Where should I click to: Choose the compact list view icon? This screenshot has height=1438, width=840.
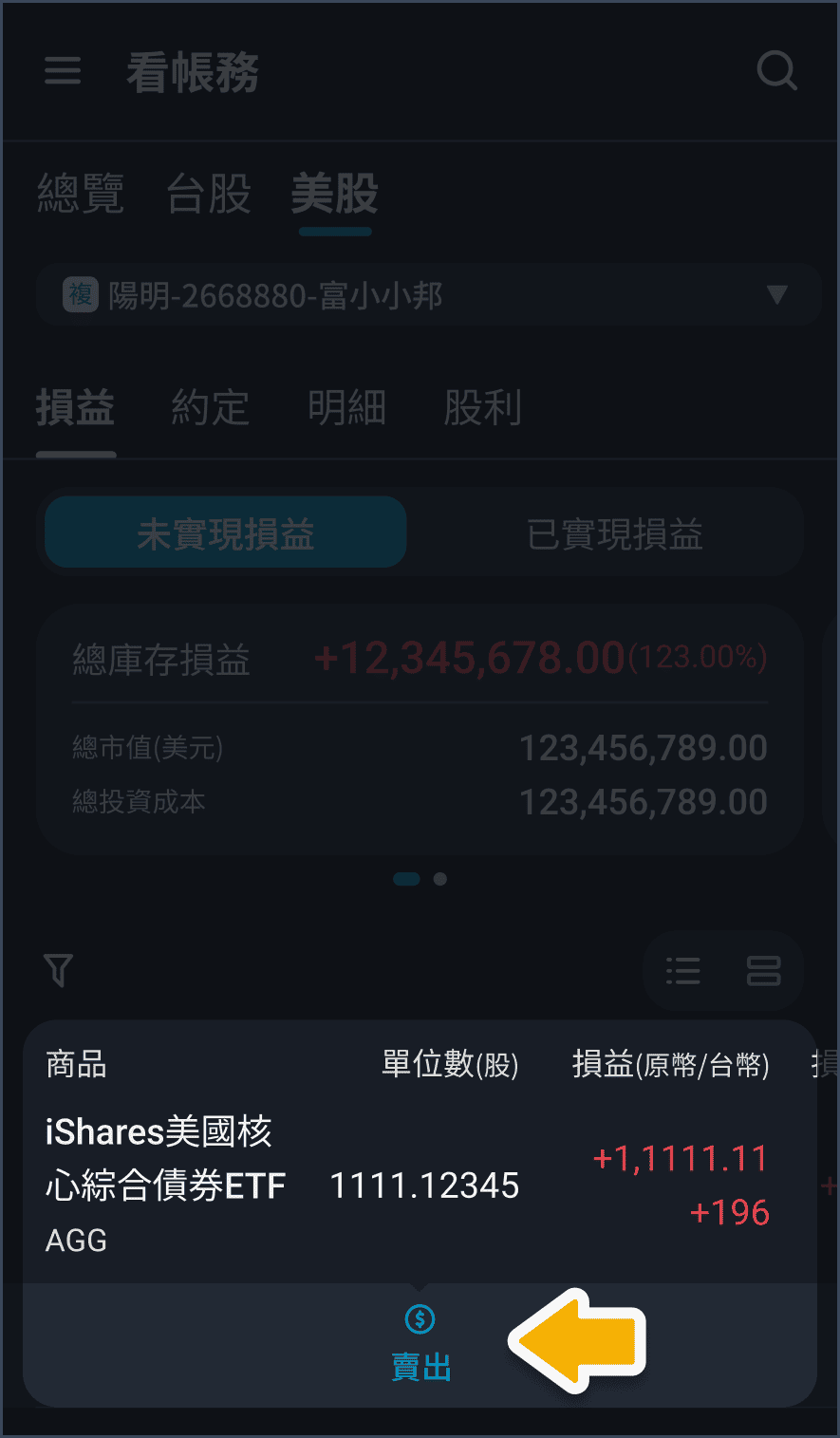pos(683,971)
